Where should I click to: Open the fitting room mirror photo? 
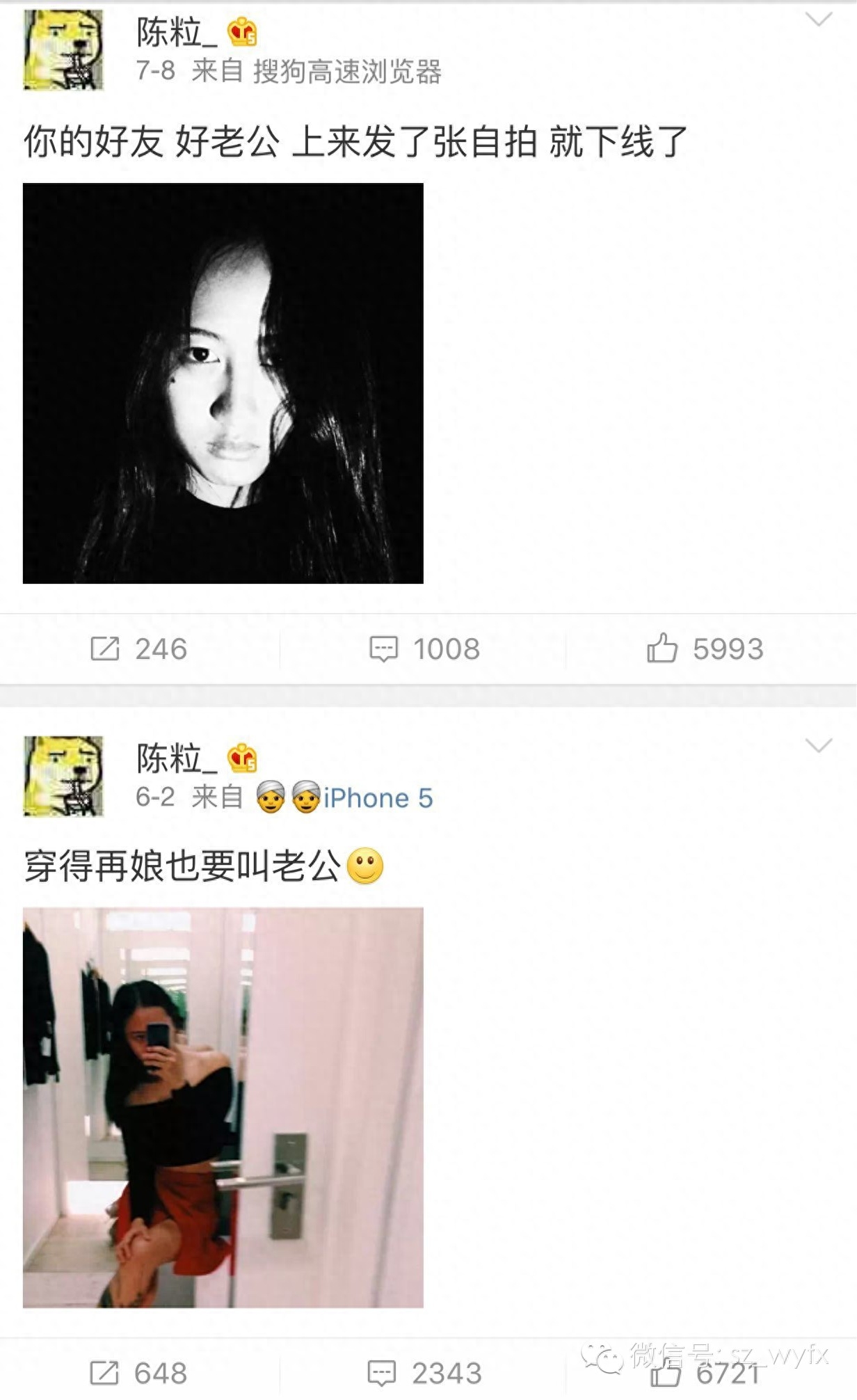[x=223, y=1108]
